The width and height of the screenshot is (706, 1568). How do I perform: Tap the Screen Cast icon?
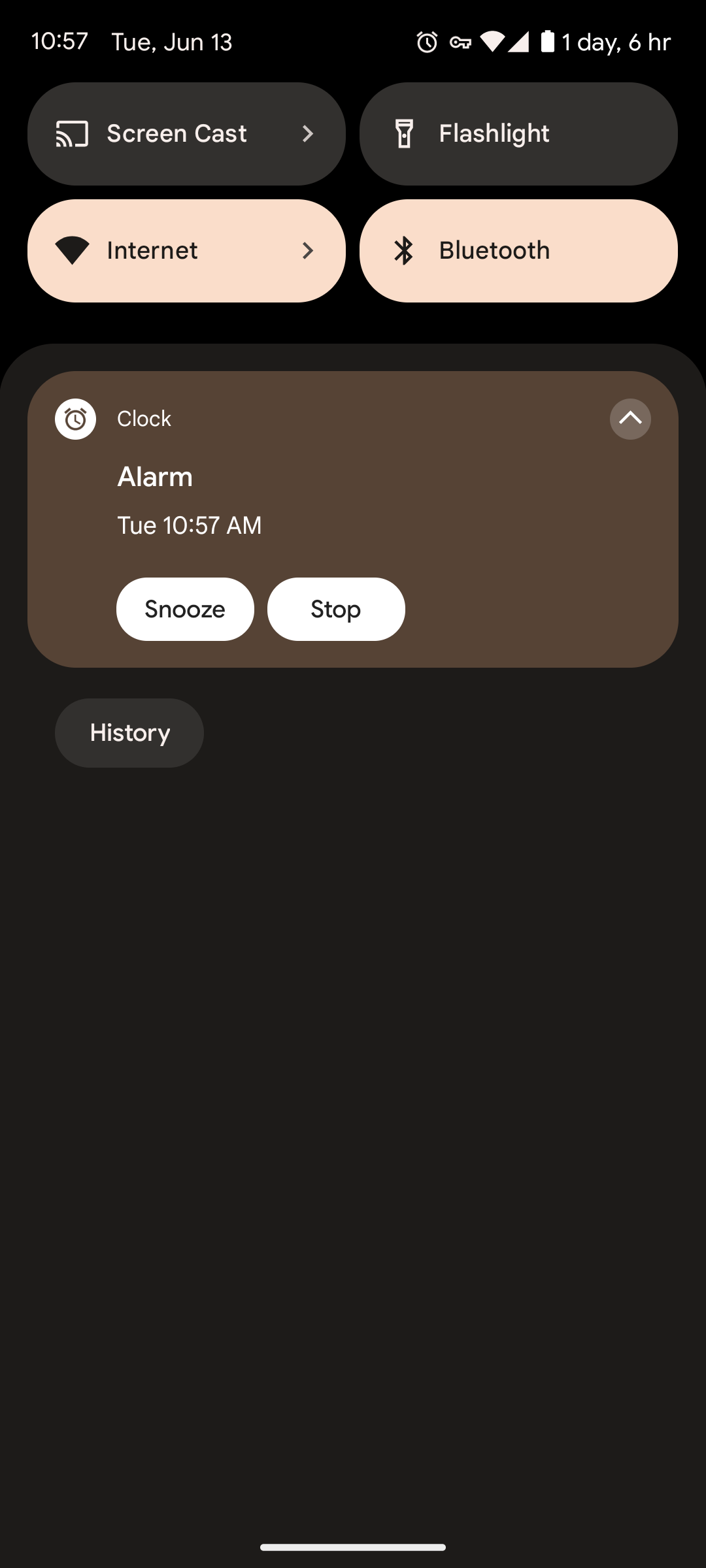click(72, 133)
